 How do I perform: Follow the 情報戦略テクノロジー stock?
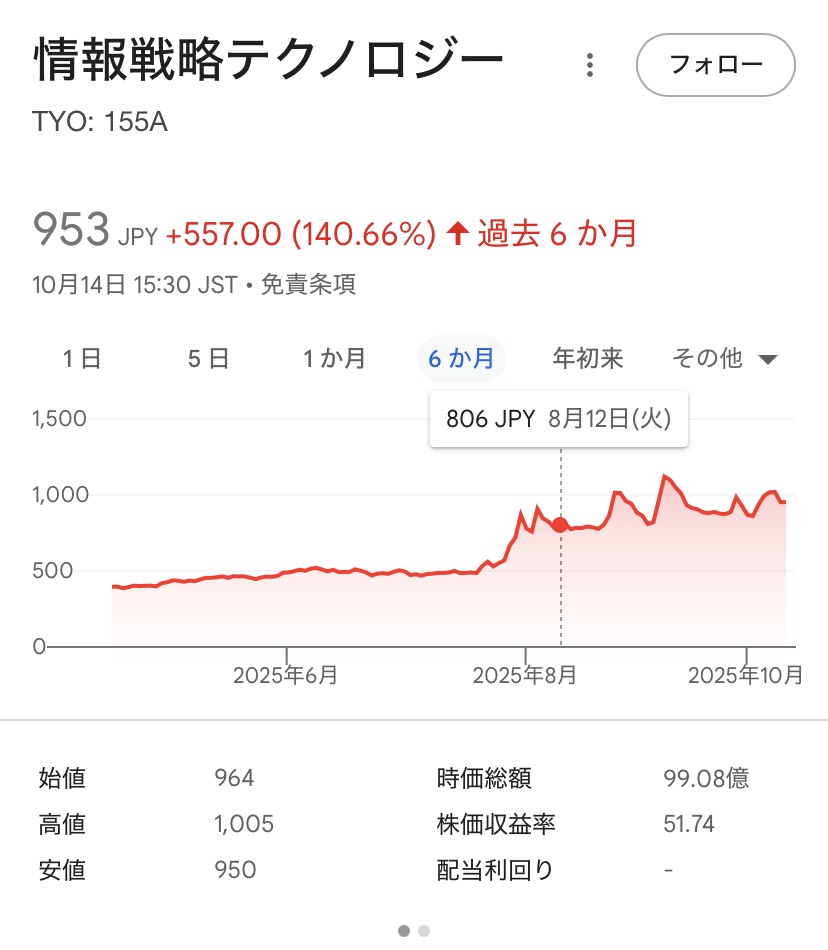tap(715, 66)
